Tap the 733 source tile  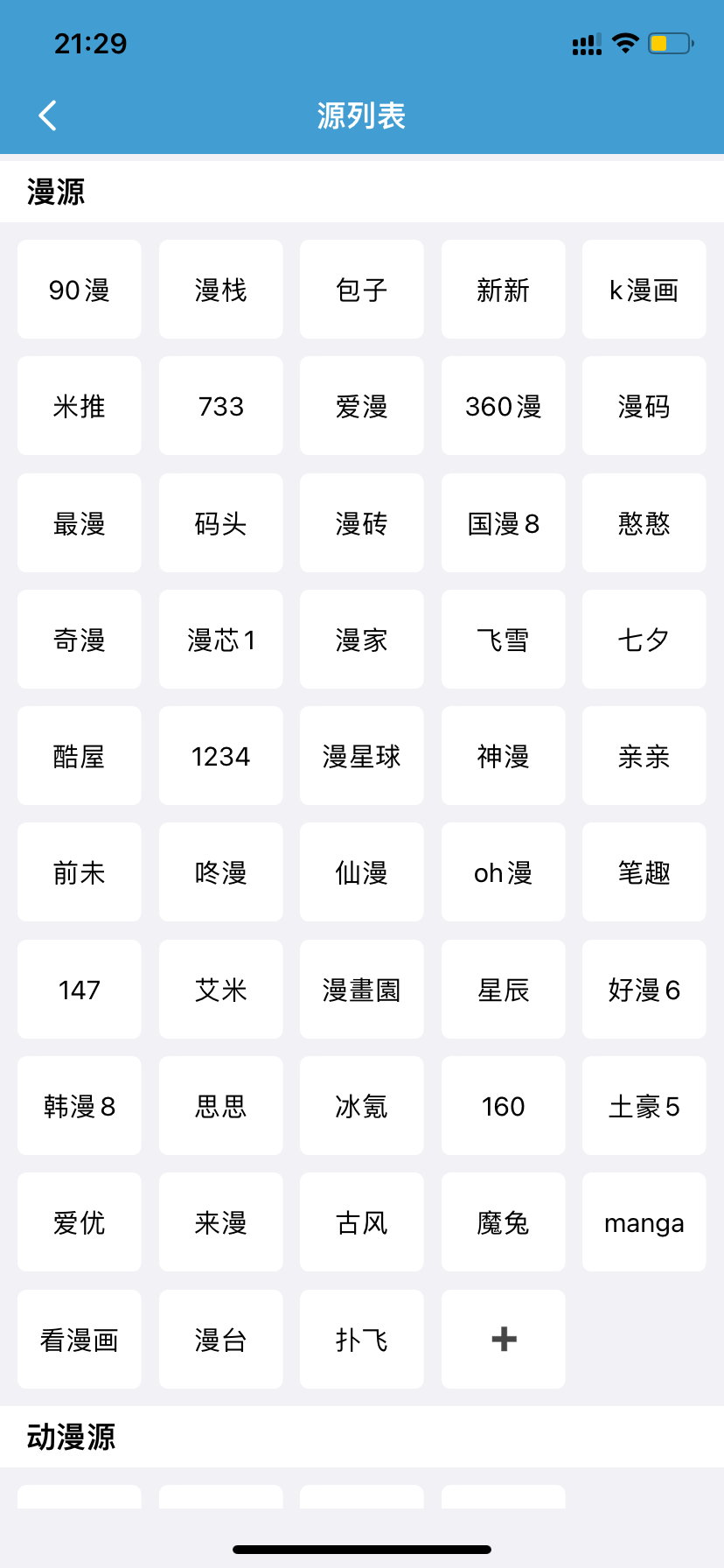[221, 406]
